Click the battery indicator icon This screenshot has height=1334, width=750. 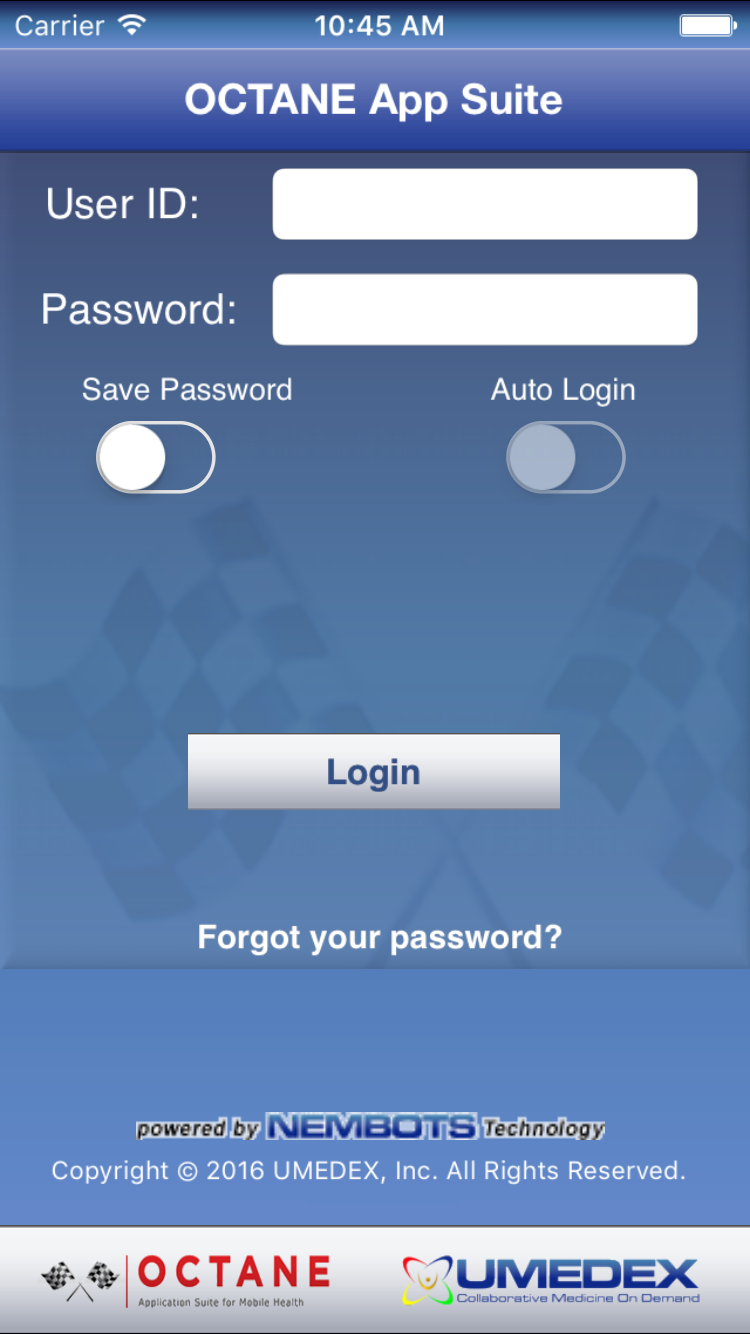tap(706, 24)
